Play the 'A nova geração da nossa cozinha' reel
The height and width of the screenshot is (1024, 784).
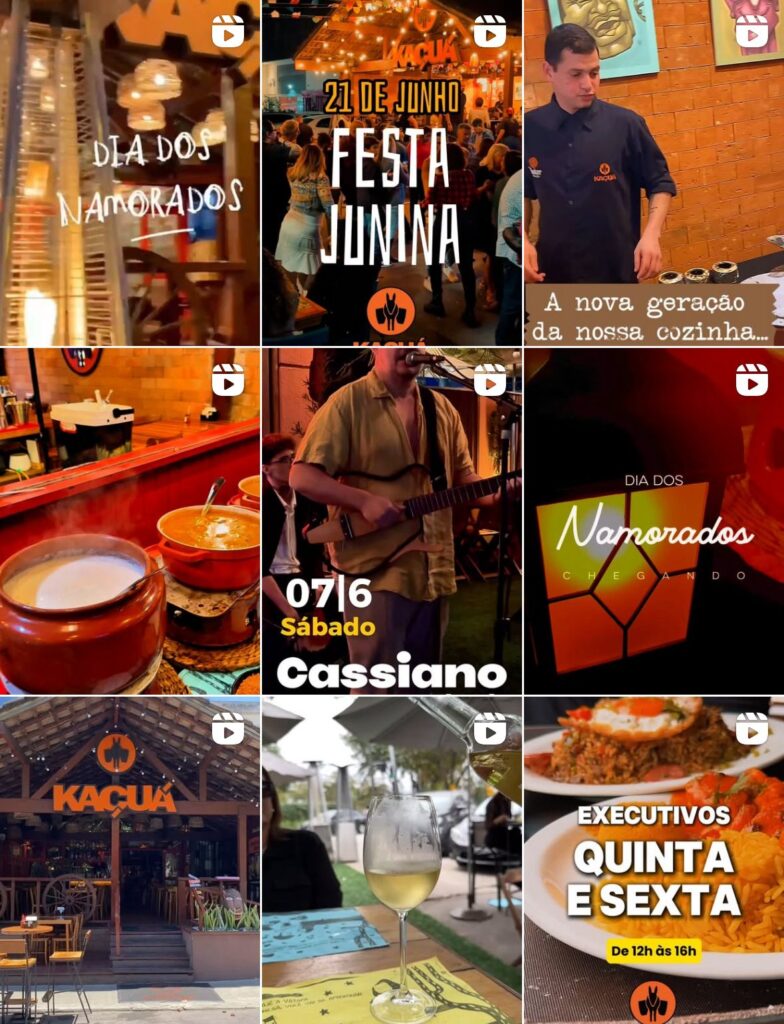[654, 172]
